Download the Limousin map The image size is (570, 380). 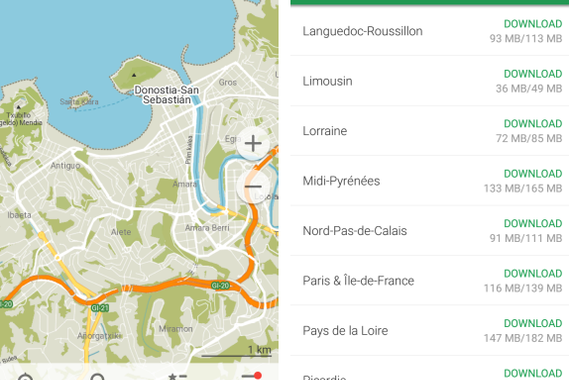tap(533, 74)
